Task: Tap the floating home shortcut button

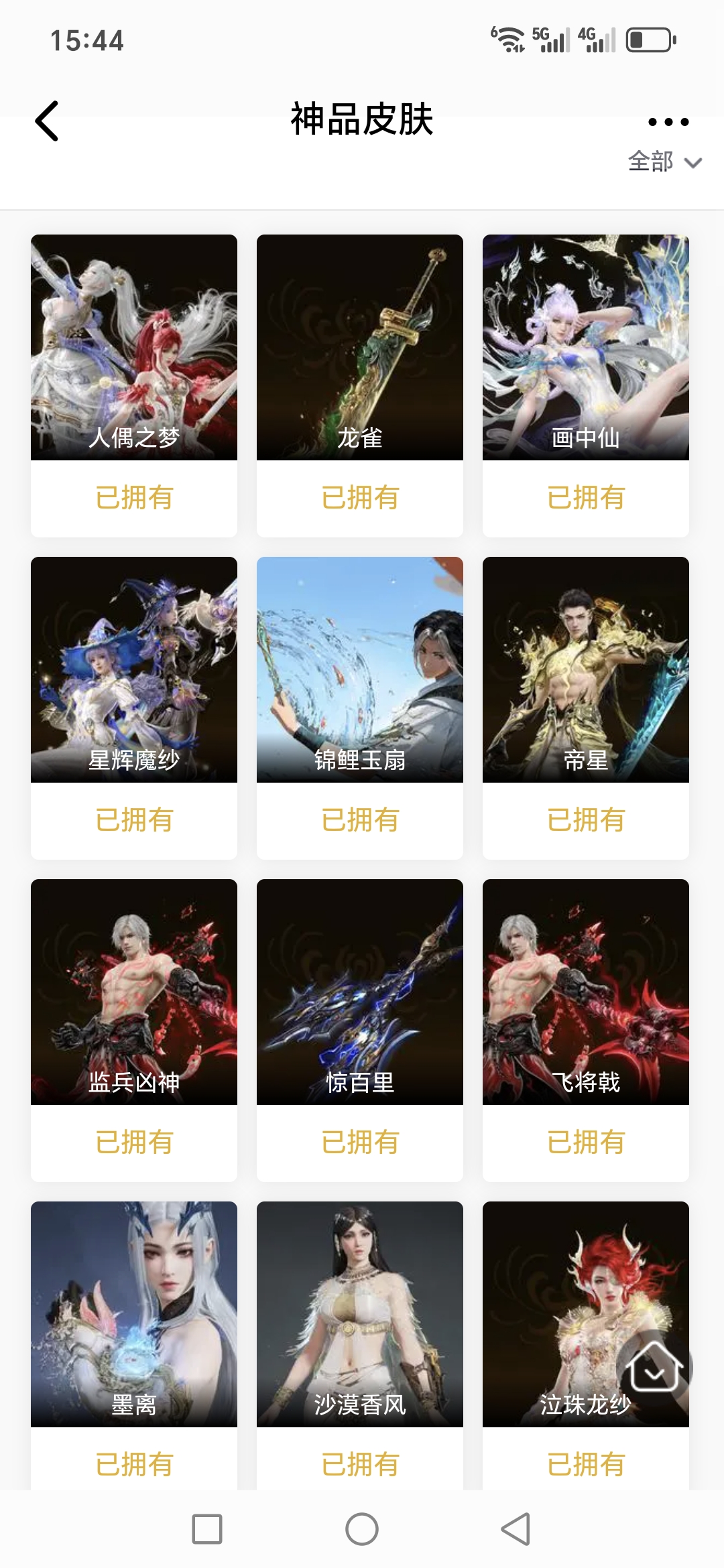Action: click(x=654, y=1367)
